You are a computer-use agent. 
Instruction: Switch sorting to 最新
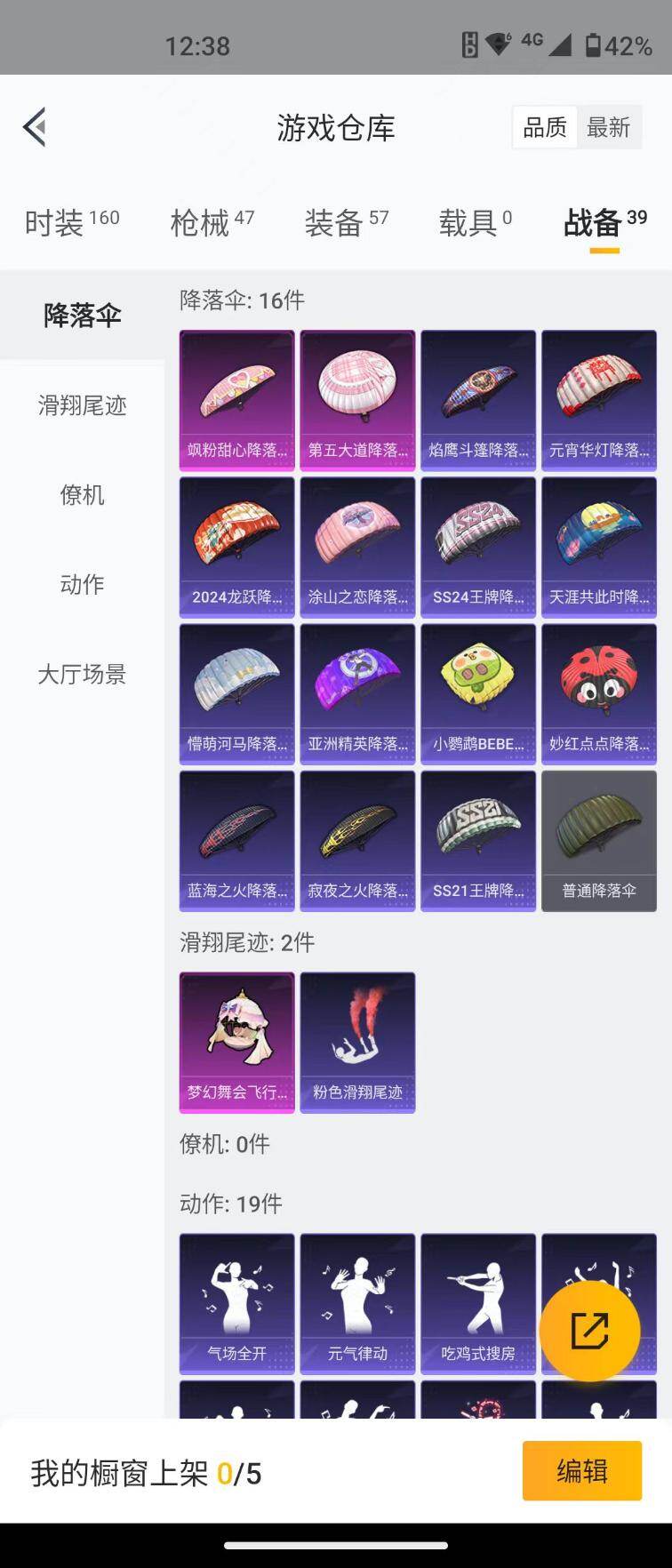coord(611,126)
